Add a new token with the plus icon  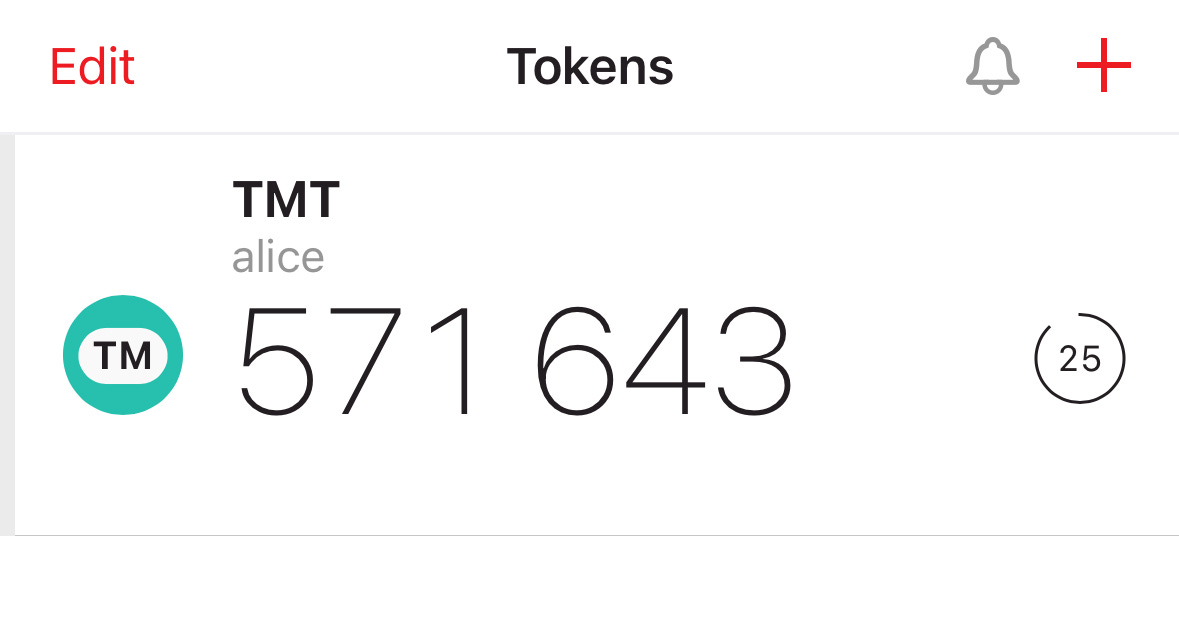pos(1104,65)
